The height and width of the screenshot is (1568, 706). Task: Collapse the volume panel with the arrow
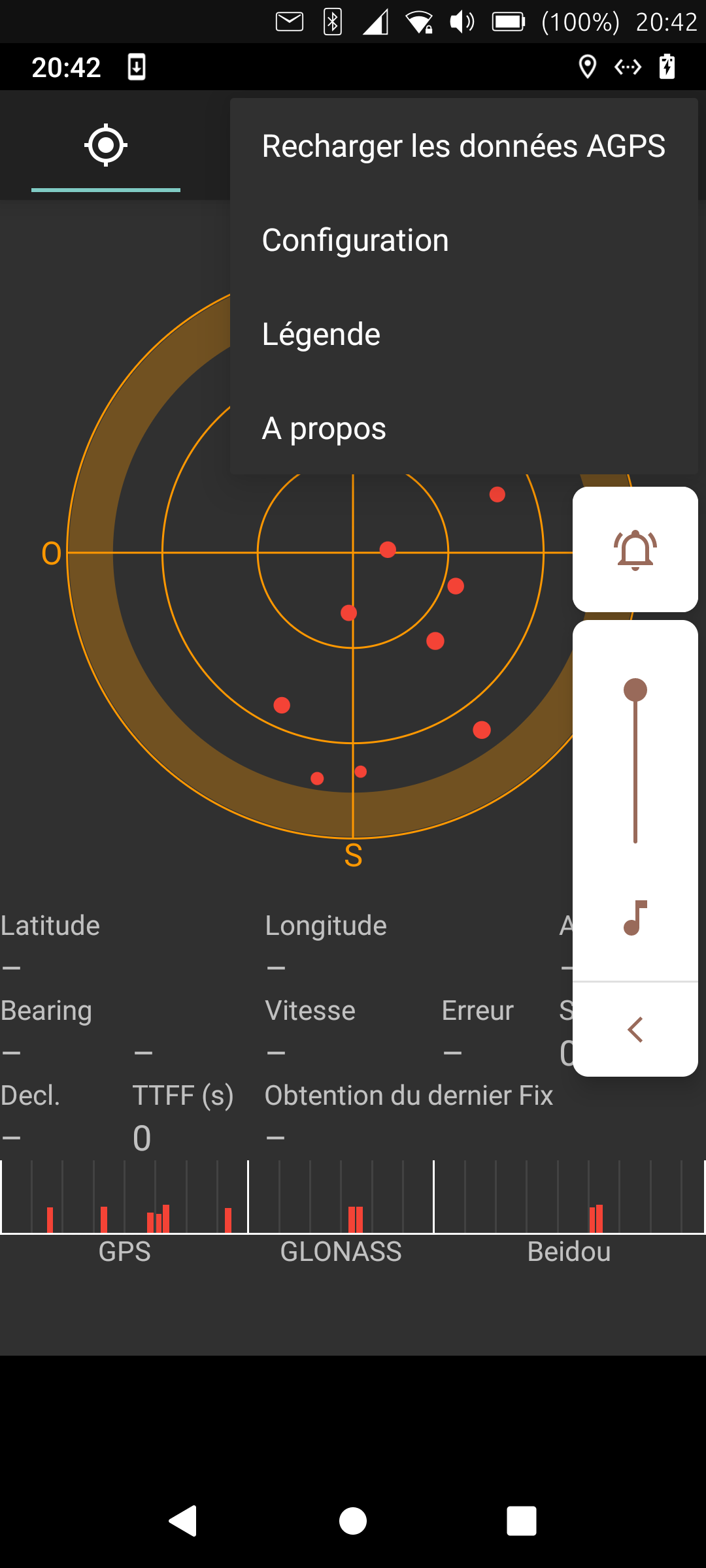click(635, 1030)
